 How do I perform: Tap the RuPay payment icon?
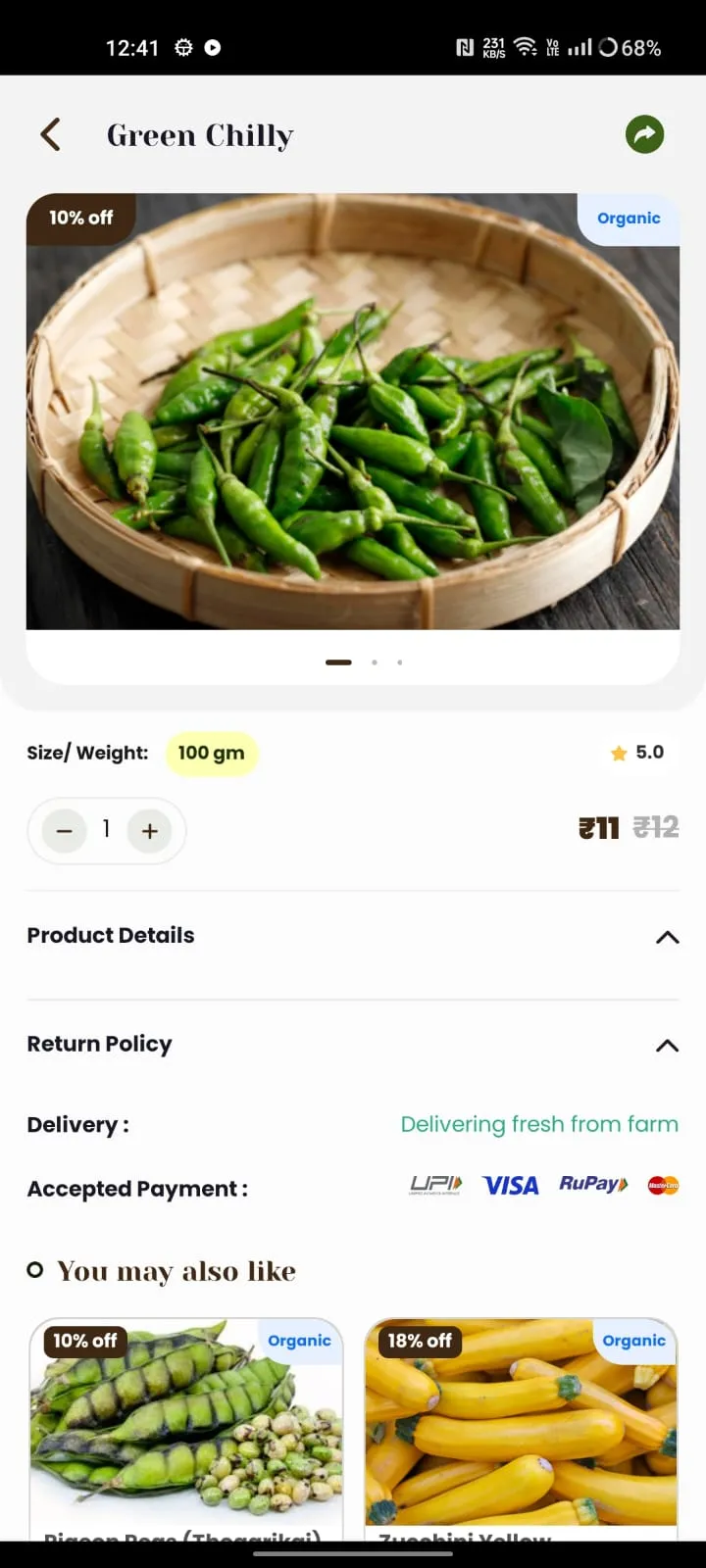coord(591,1185)
